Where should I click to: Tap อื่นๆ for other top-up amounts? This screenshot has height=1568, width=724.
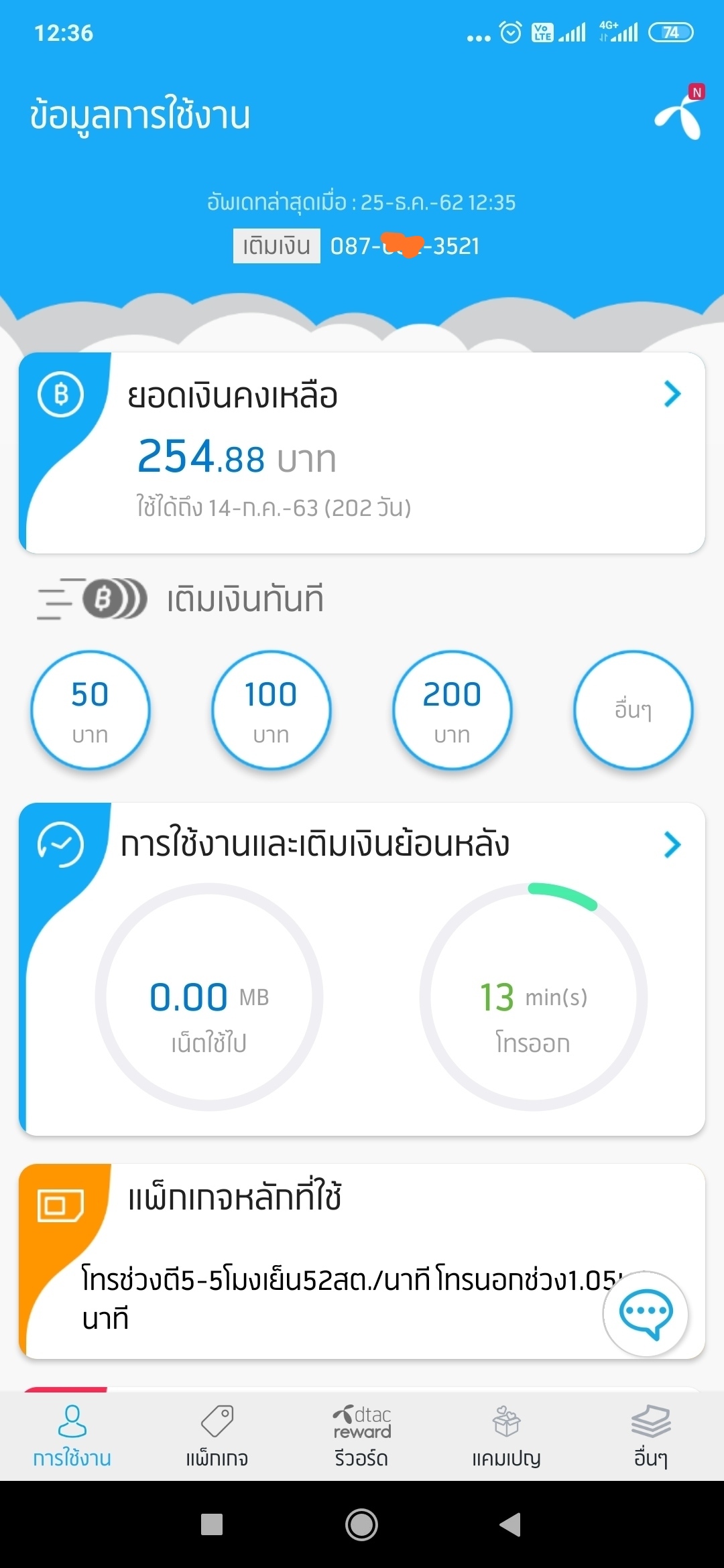[633, 710]
